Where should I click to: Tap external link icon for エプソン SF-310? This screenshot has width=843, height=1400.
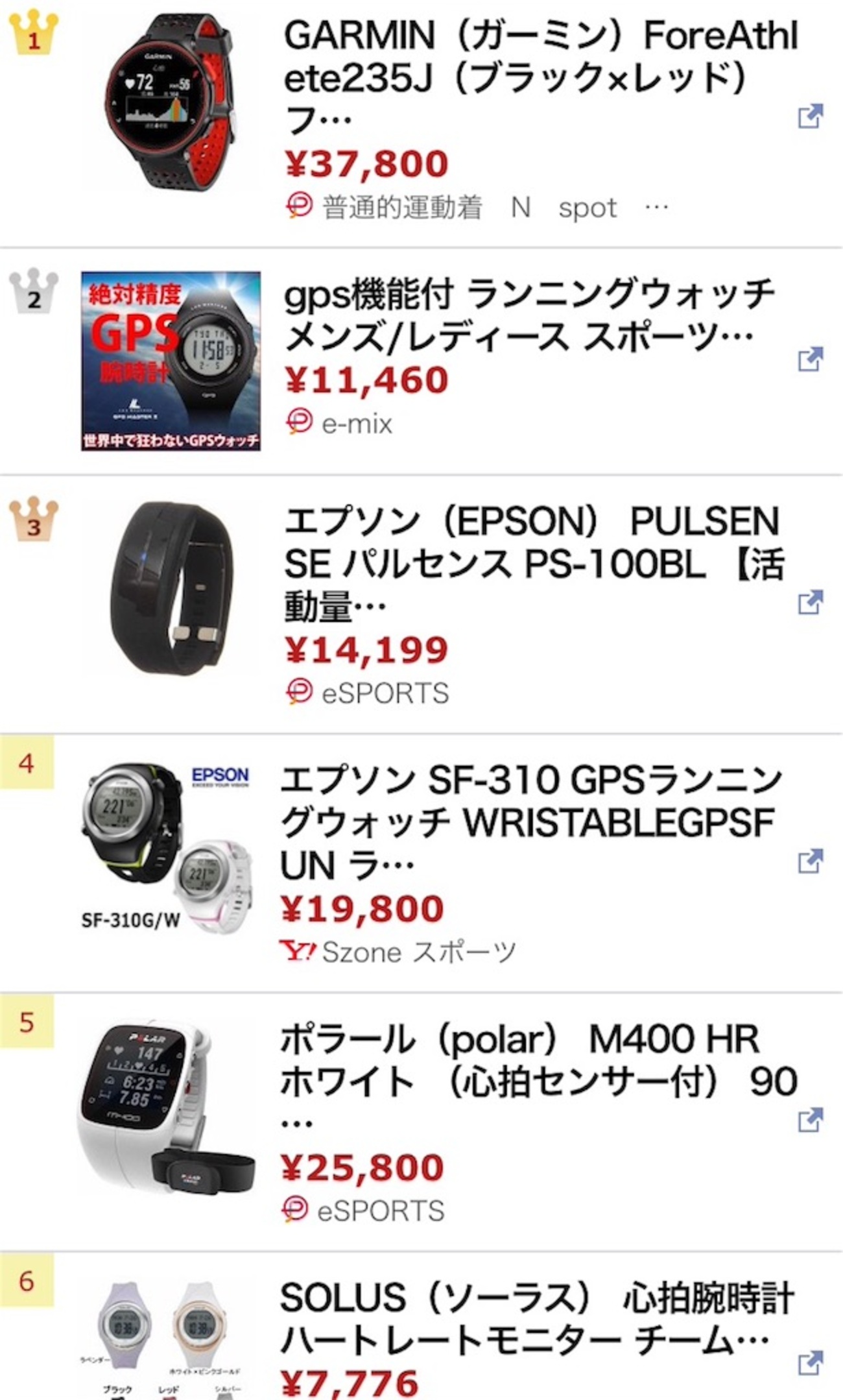(x=810, y=861)
